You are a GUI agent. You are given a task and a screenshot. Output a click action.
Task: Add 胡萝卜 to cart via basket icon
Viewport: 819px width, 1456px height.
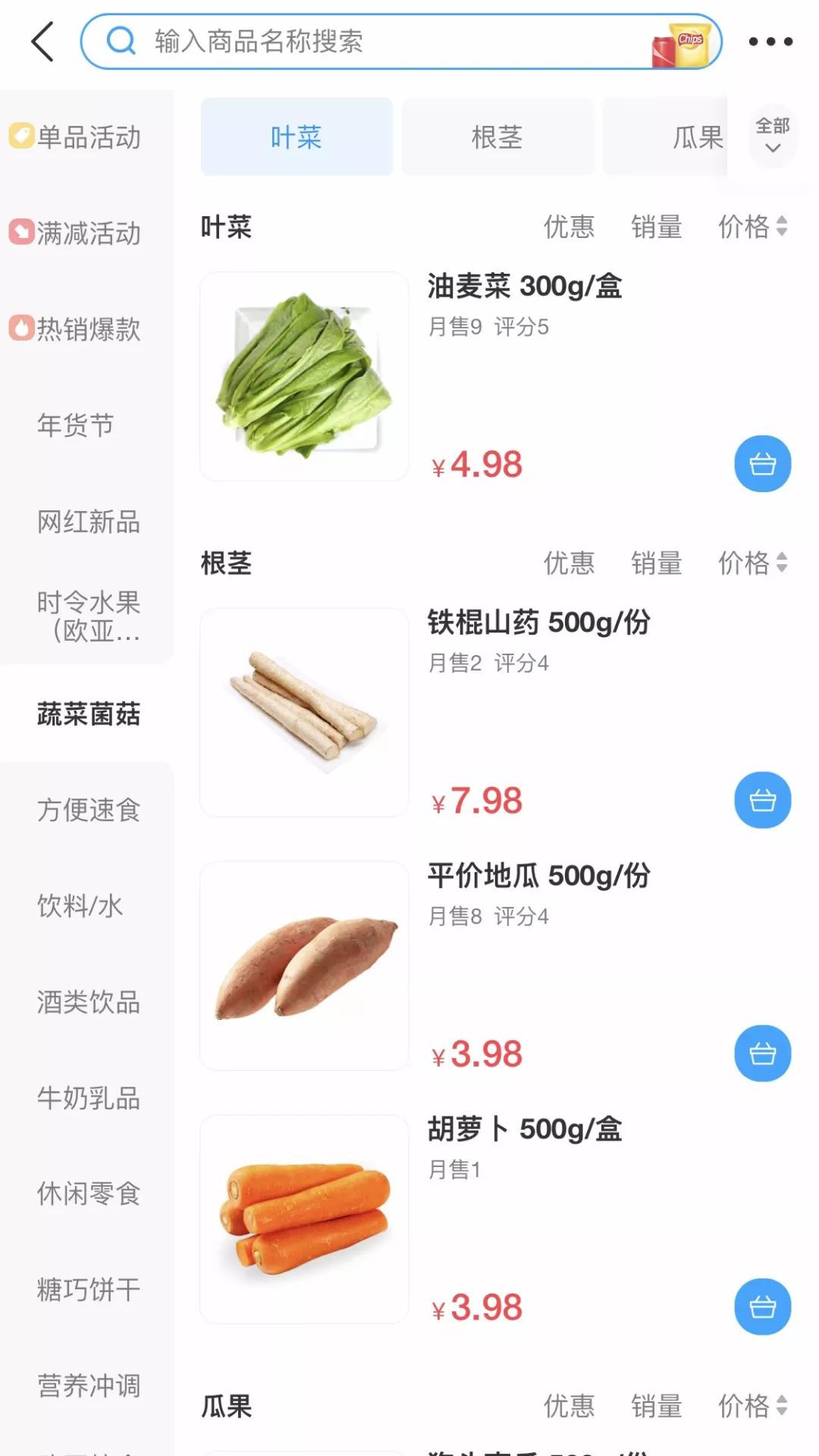point(761,1307)
